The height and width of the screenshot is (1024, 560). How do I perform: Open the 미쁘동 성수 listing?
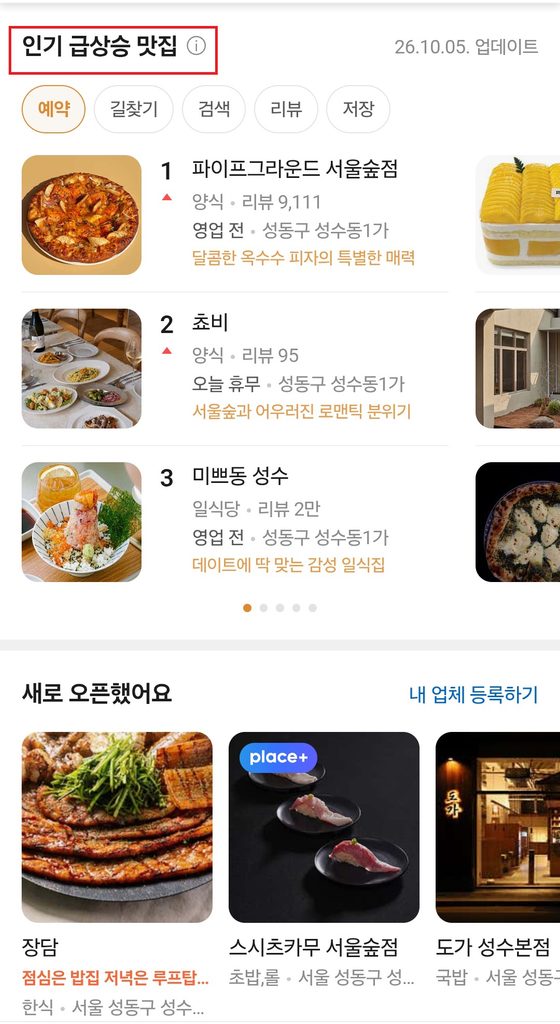[x=235, y=522]
